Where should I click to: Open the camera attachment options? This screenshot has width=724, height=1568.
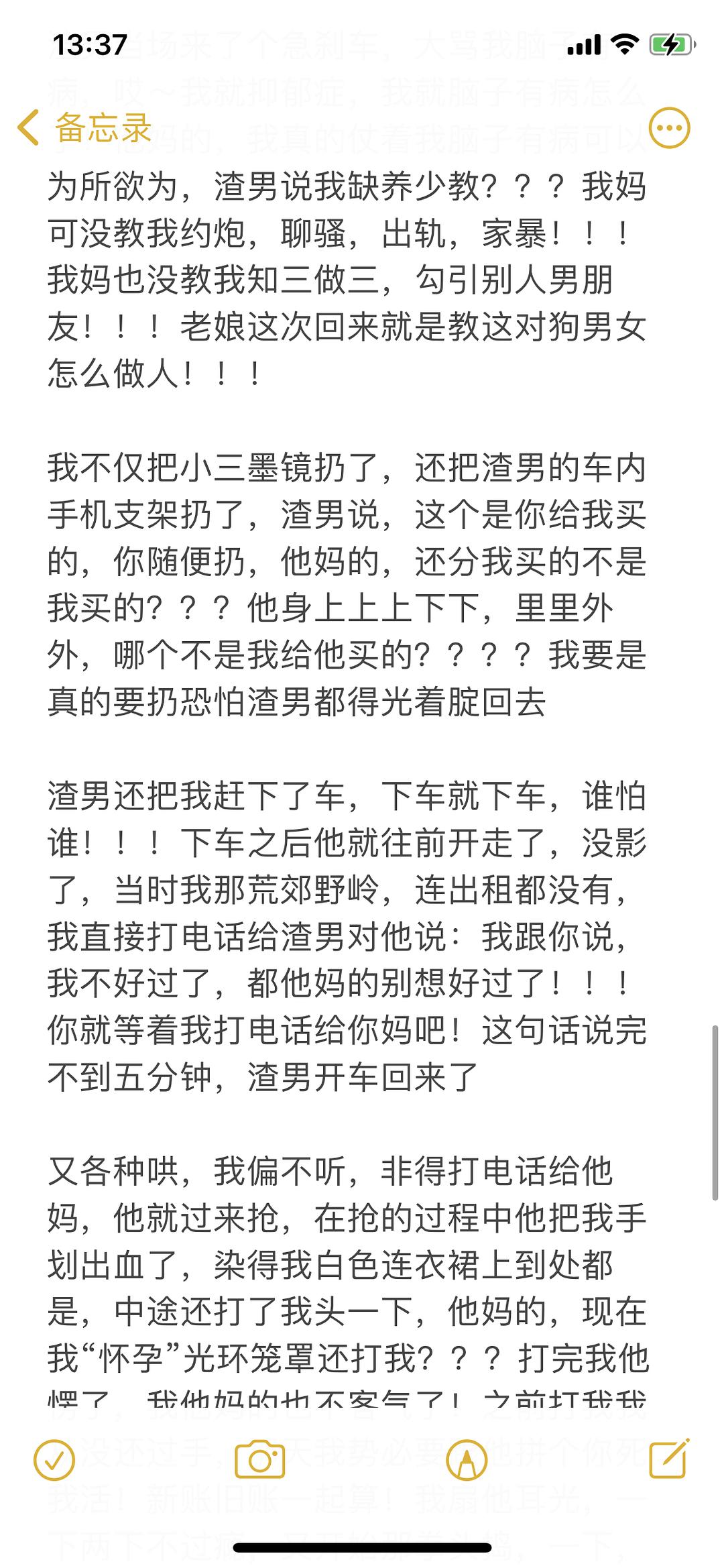click(260, 1459)
